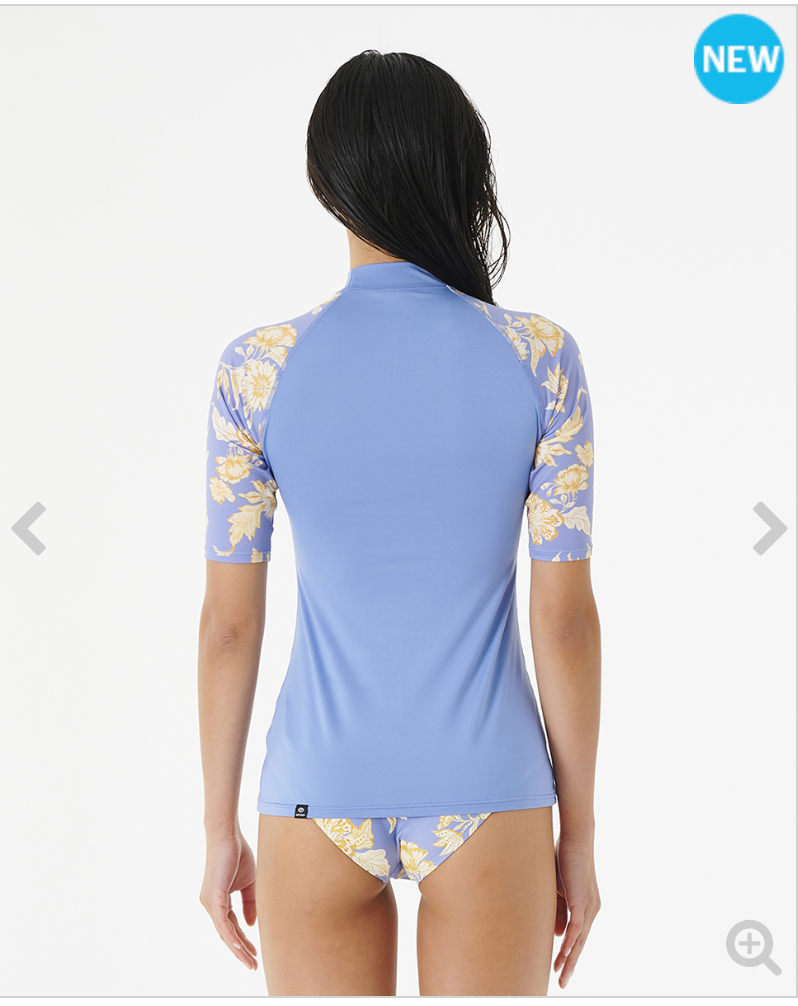Go to the next product image
The image size is (798, 1006).
769,528
